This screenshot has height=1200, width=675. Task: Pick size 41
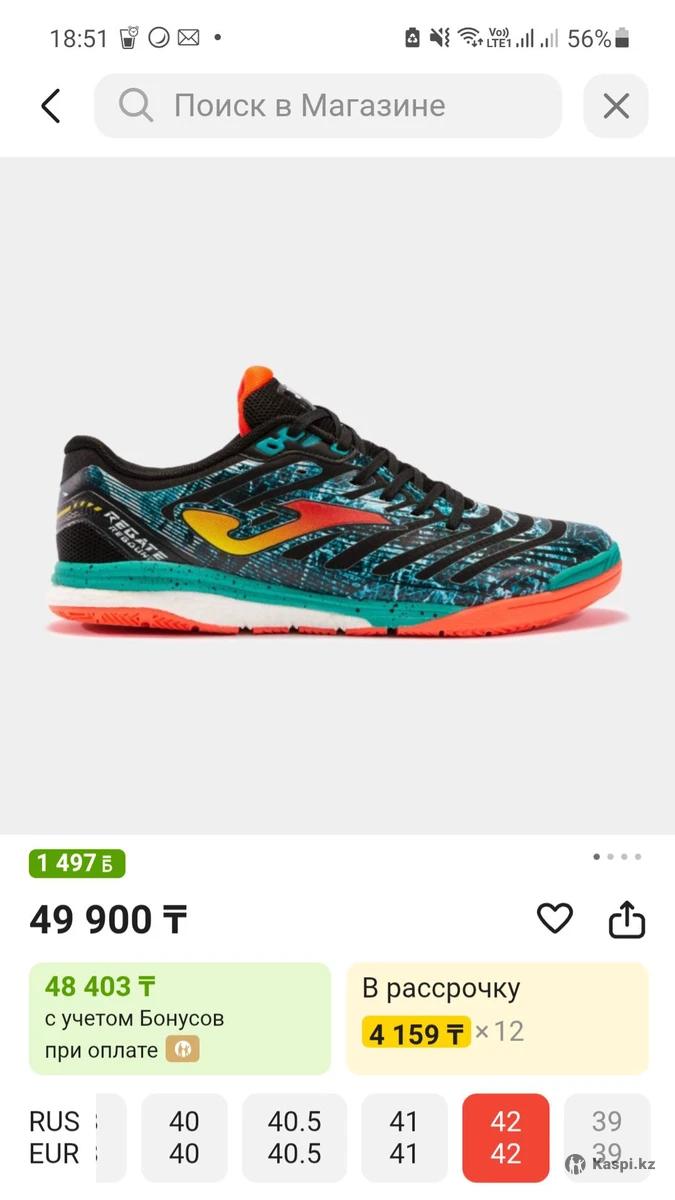pyautogui.click(x=403, y=1138)
